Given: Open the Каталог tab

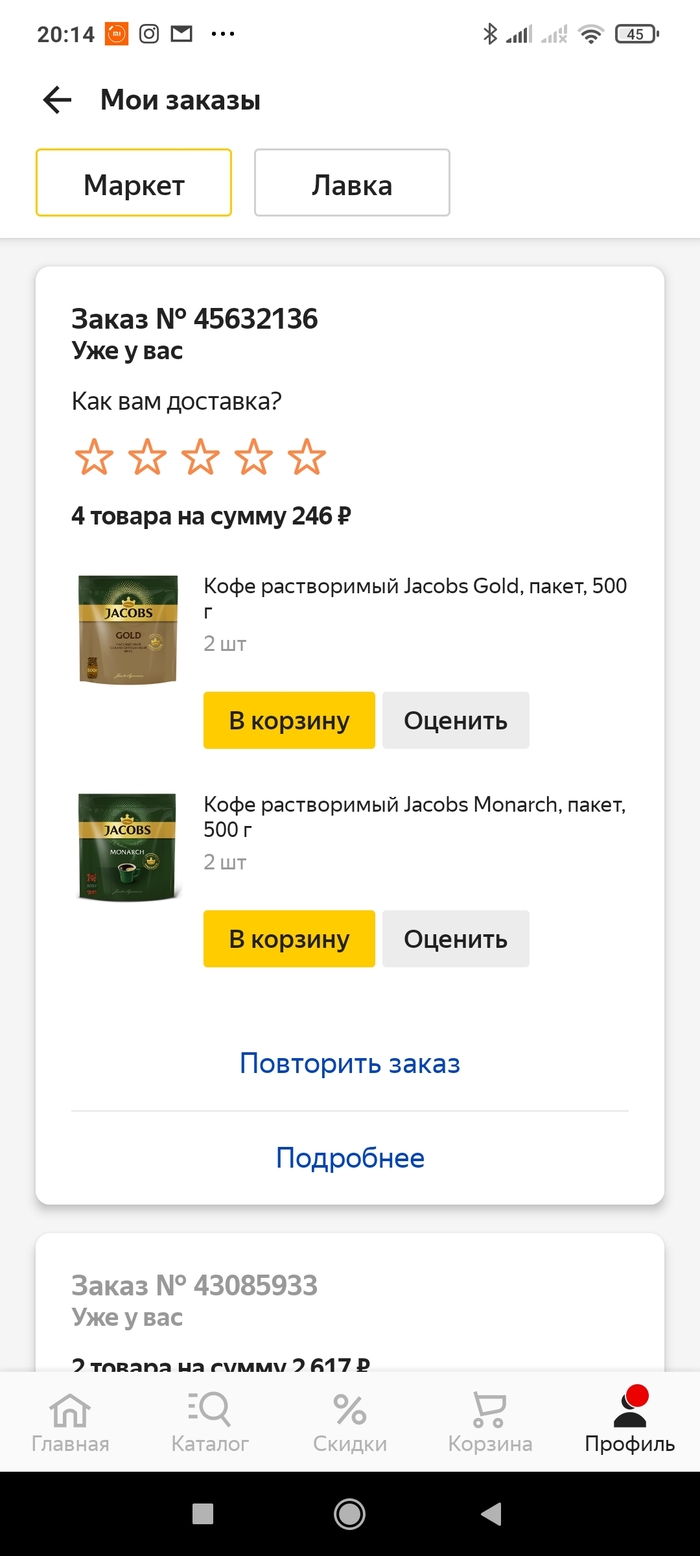Looking at the screenshot, I should click(210, 1422).
